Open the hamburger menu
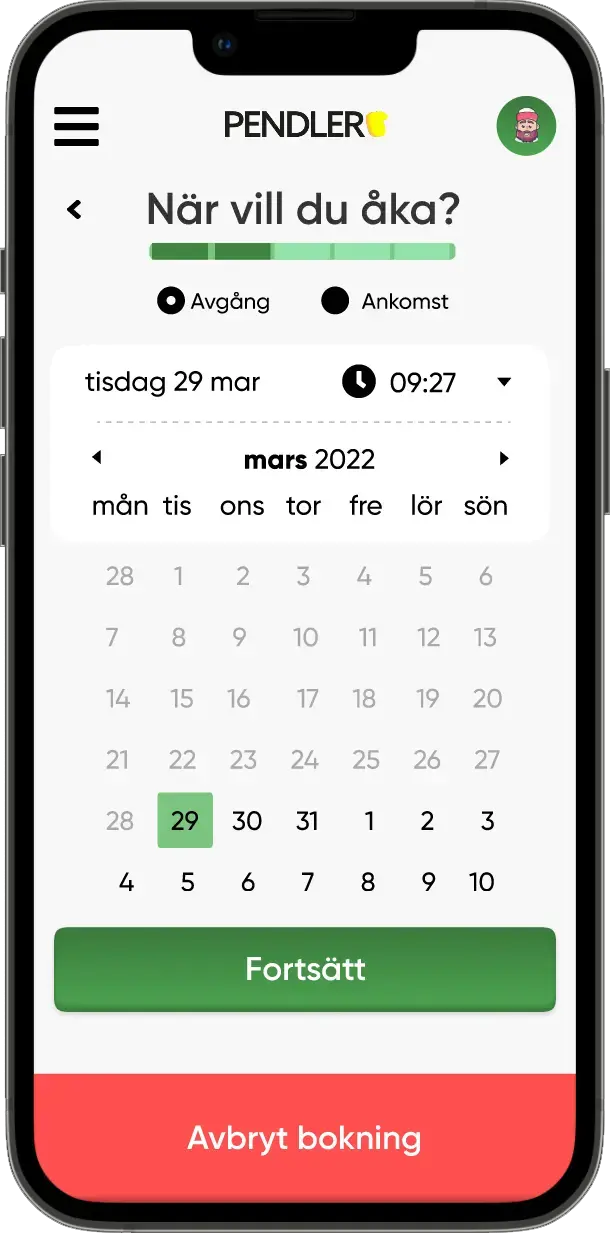610x1233 pixels. [x=76, y=127]
